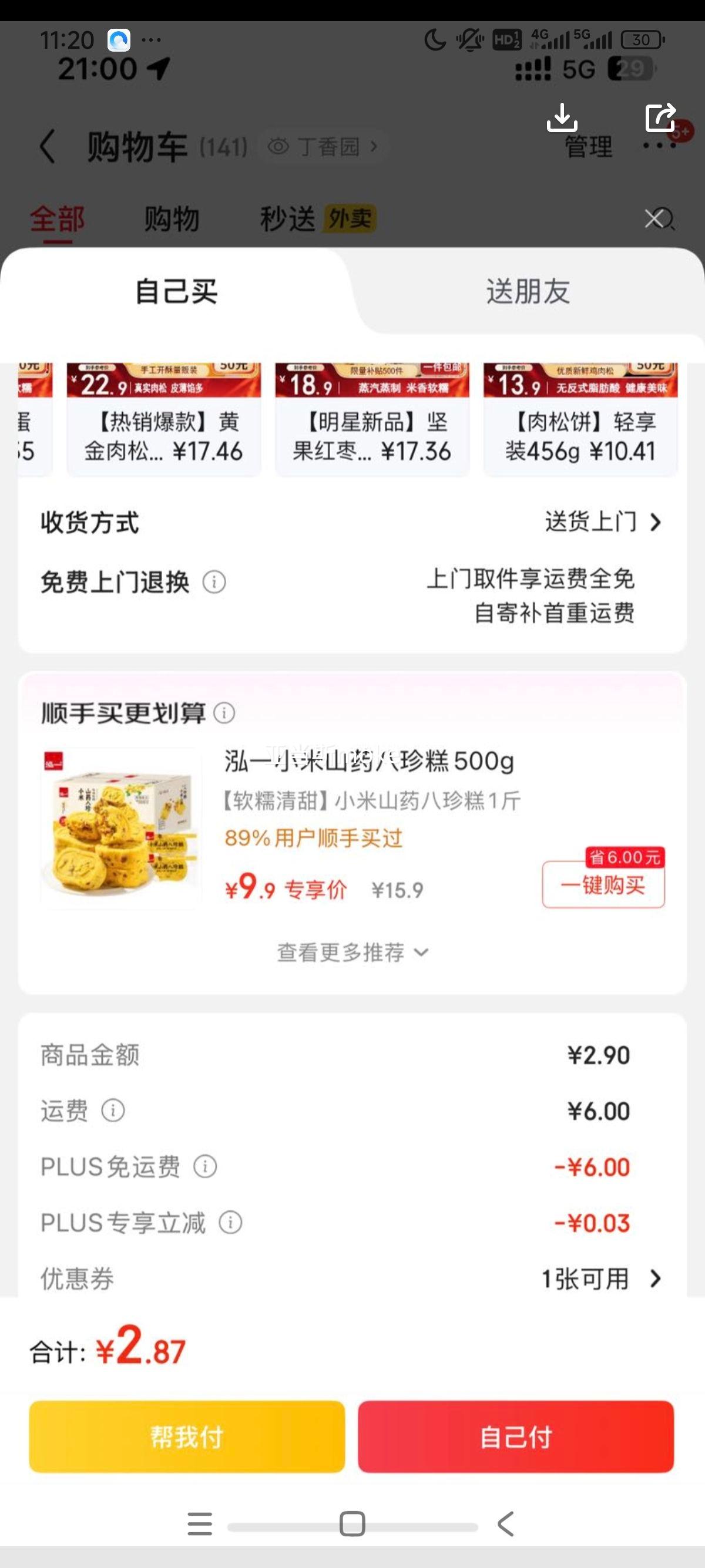Open the 肉松饼 轻享装456g product card
The width and height of the screenshot is (705, 1568).
(x=580, y=420)
